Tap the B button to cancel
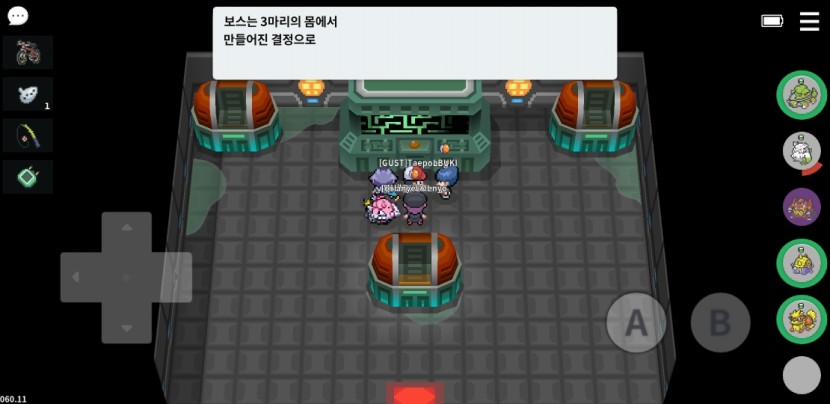830x404 pixels. (x=720, y=322)
